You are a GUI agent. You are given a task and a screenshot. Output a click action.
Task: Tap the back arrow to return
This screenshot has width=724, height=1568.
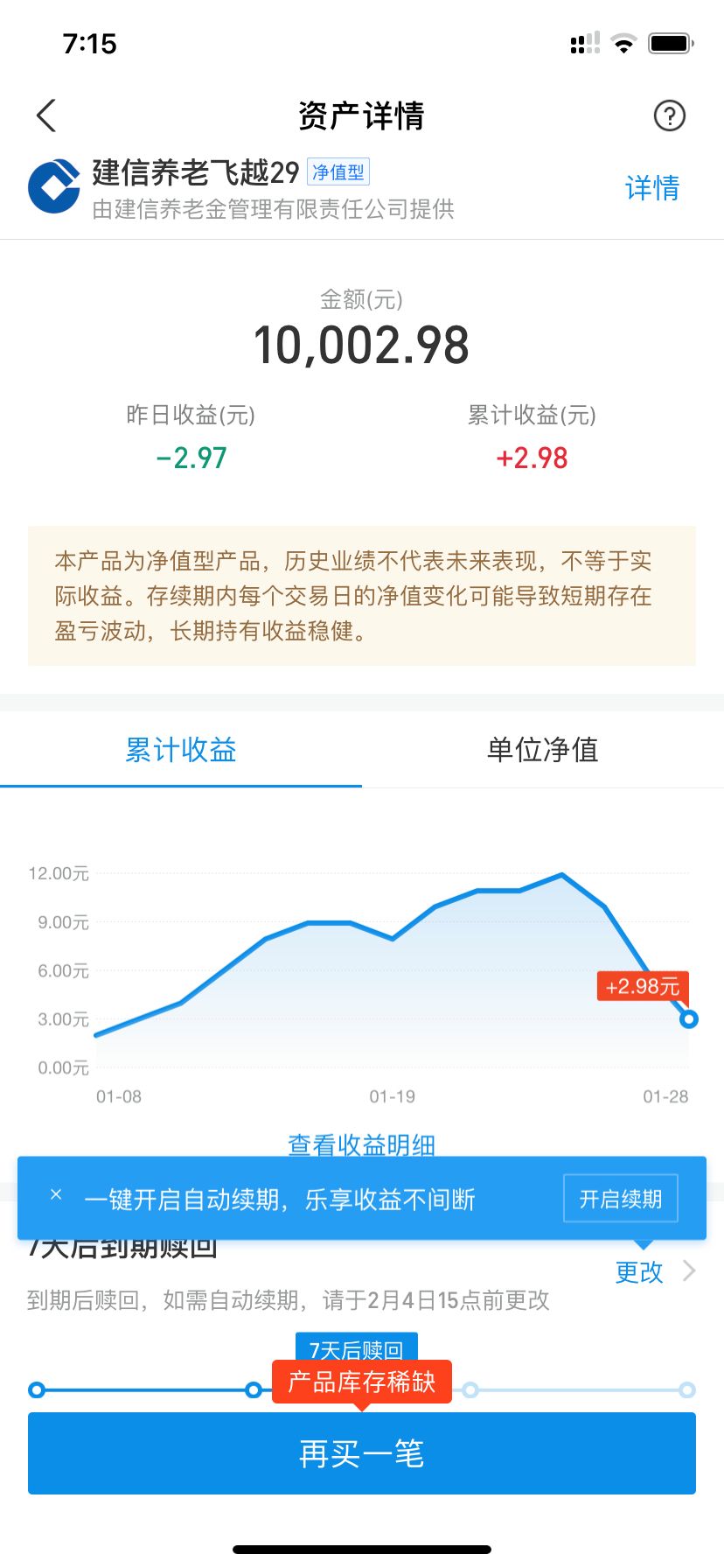coord(45,115)
